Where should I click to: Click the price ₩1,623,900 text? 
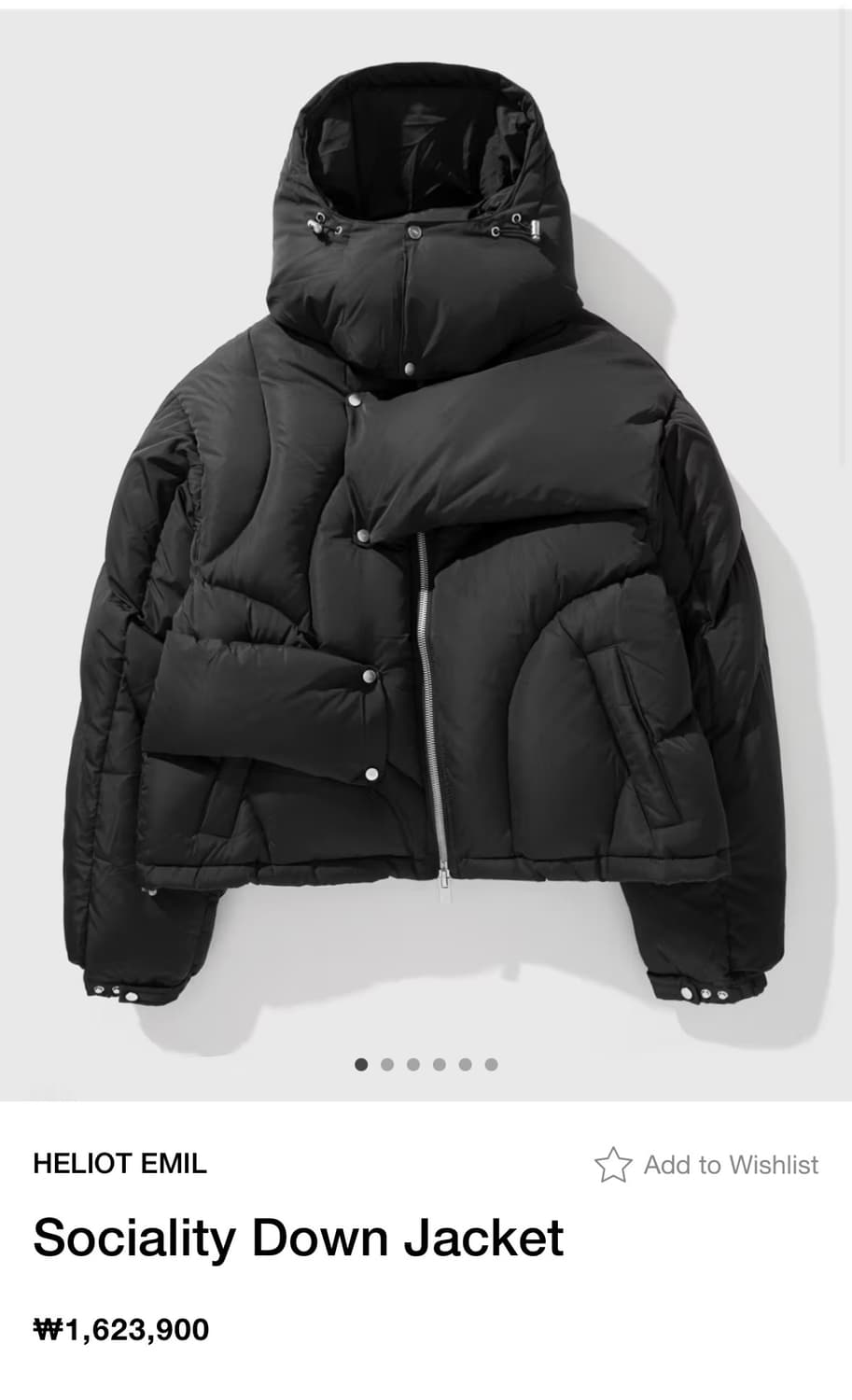pyautogui.click(x=120, y=1328)
